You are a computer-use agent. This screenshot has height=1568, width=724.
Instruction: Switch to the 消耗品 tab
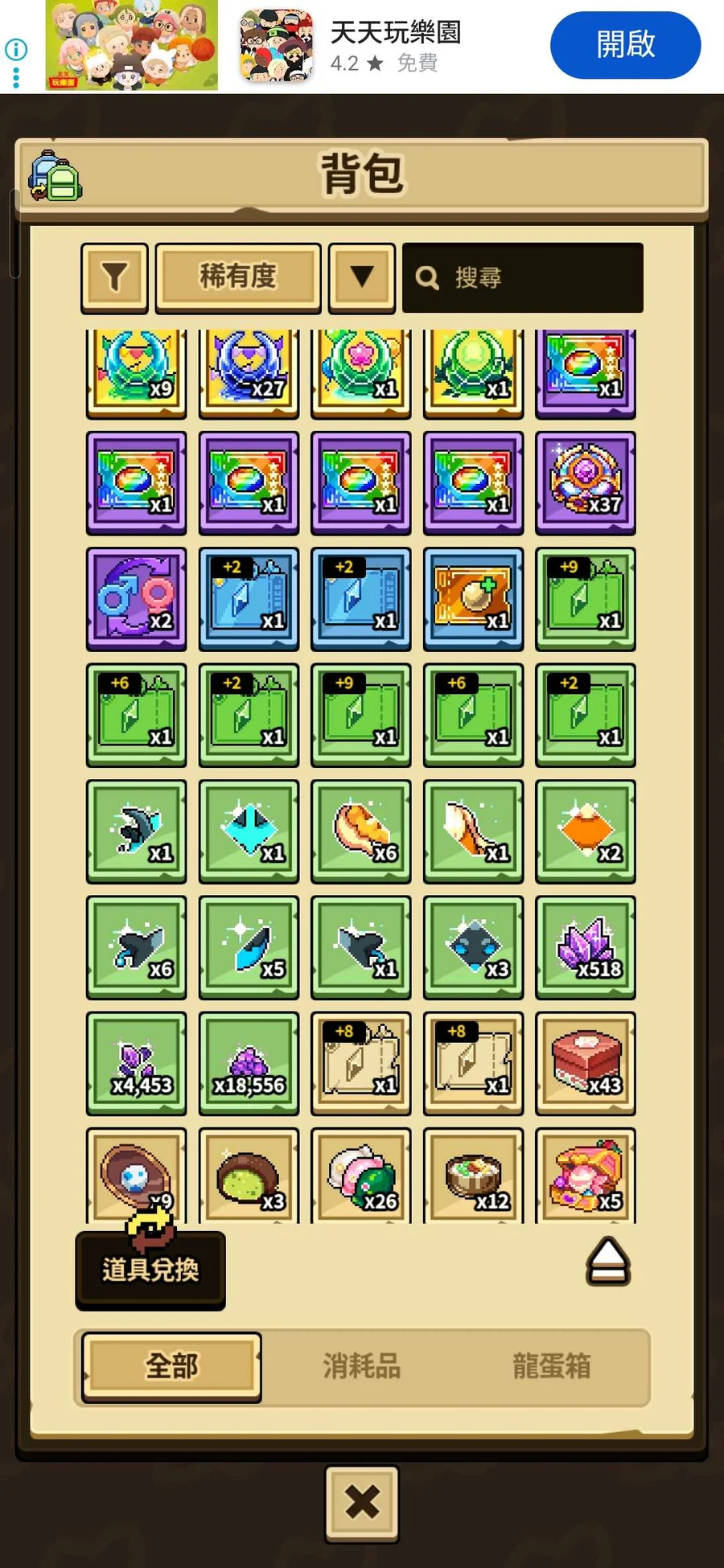click(362, 1366)
